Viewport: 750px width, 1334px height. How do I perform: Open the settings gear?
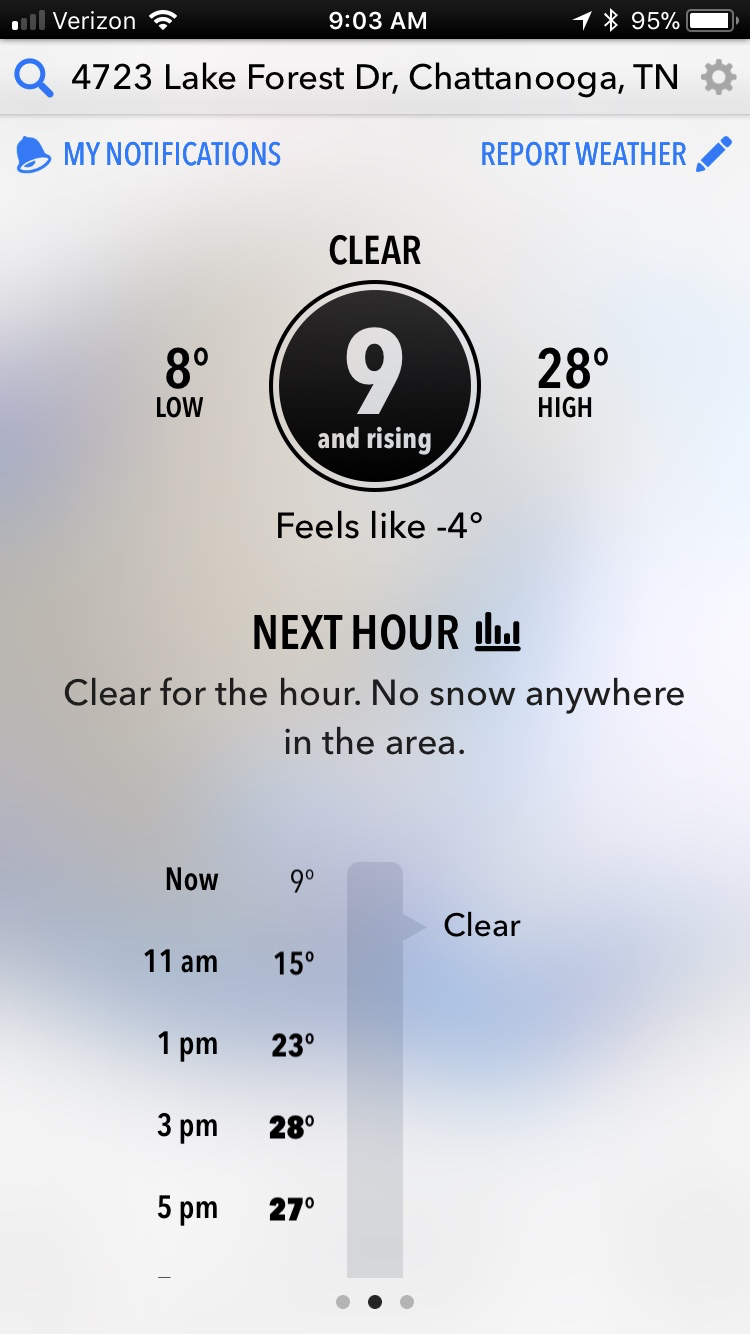click(x=718, y=78)
